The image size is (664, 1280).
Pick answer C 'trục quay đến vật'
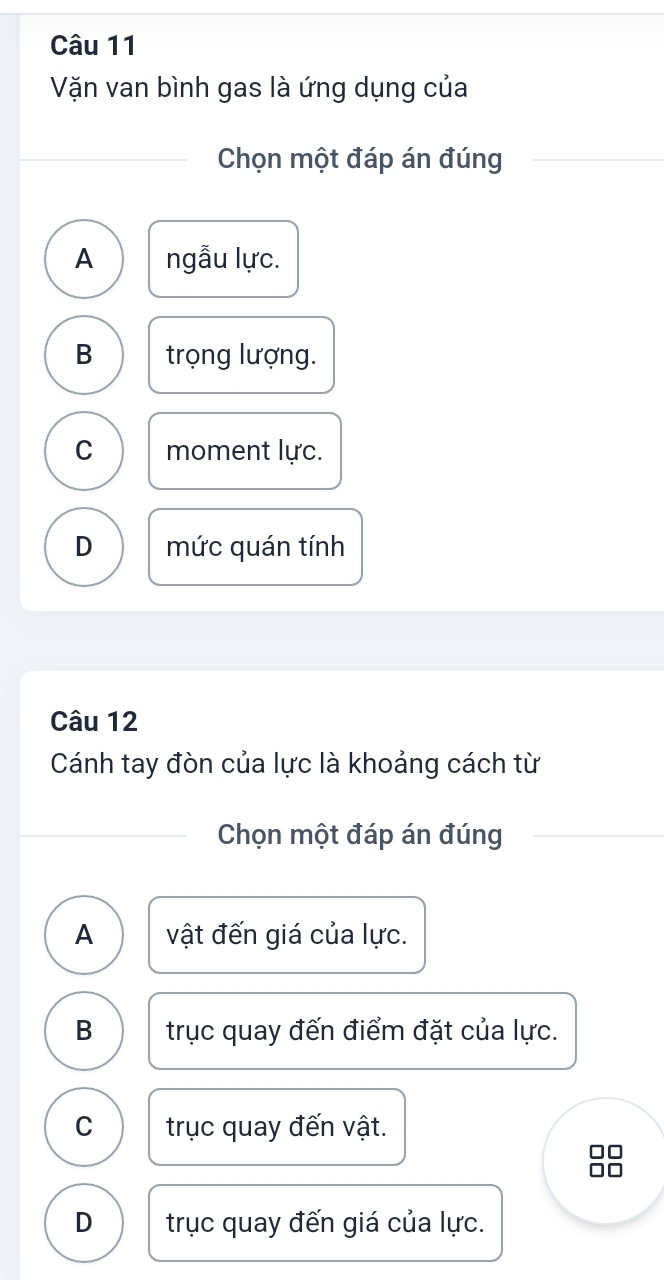coord(277,1127)
